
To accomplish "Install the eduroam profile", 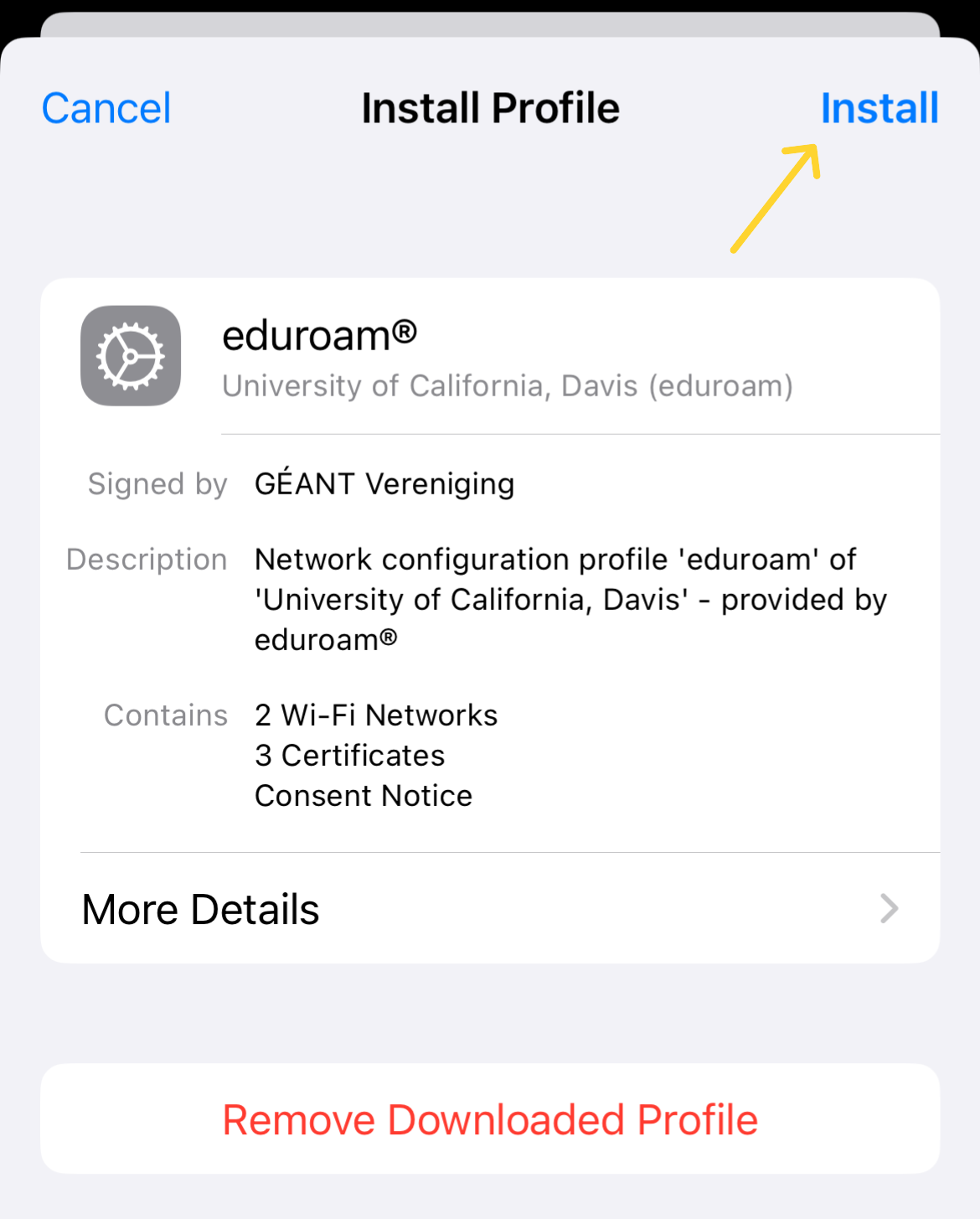I will tap(879, 108).
